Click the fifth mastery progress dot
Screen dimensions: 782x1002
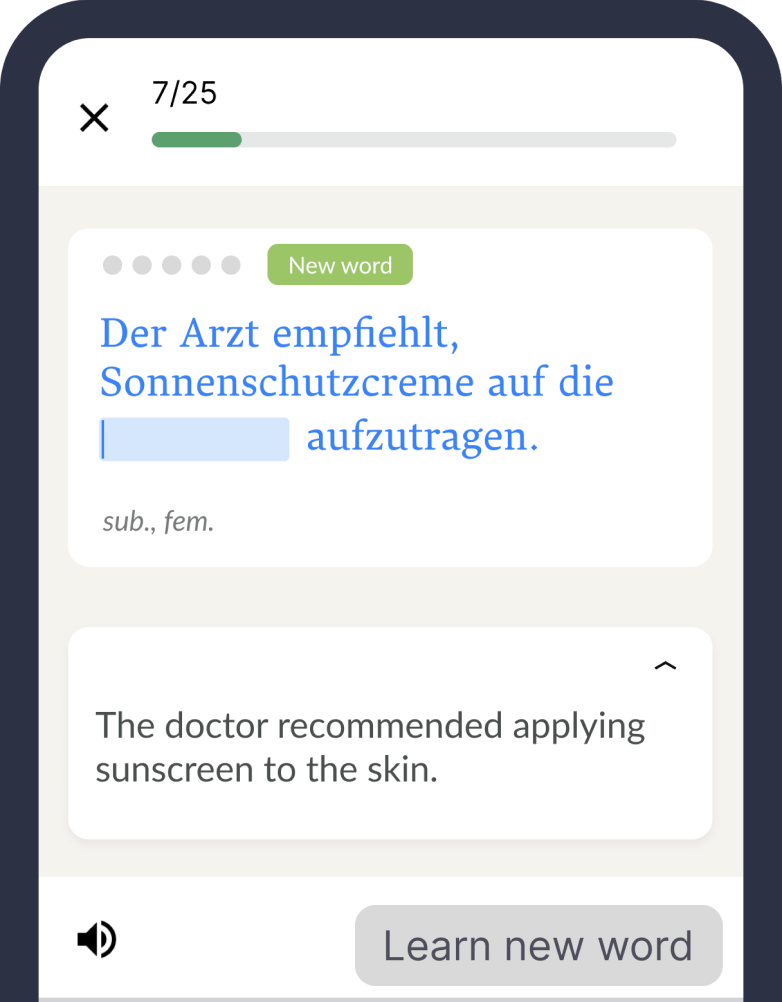(x=231, y=265)
